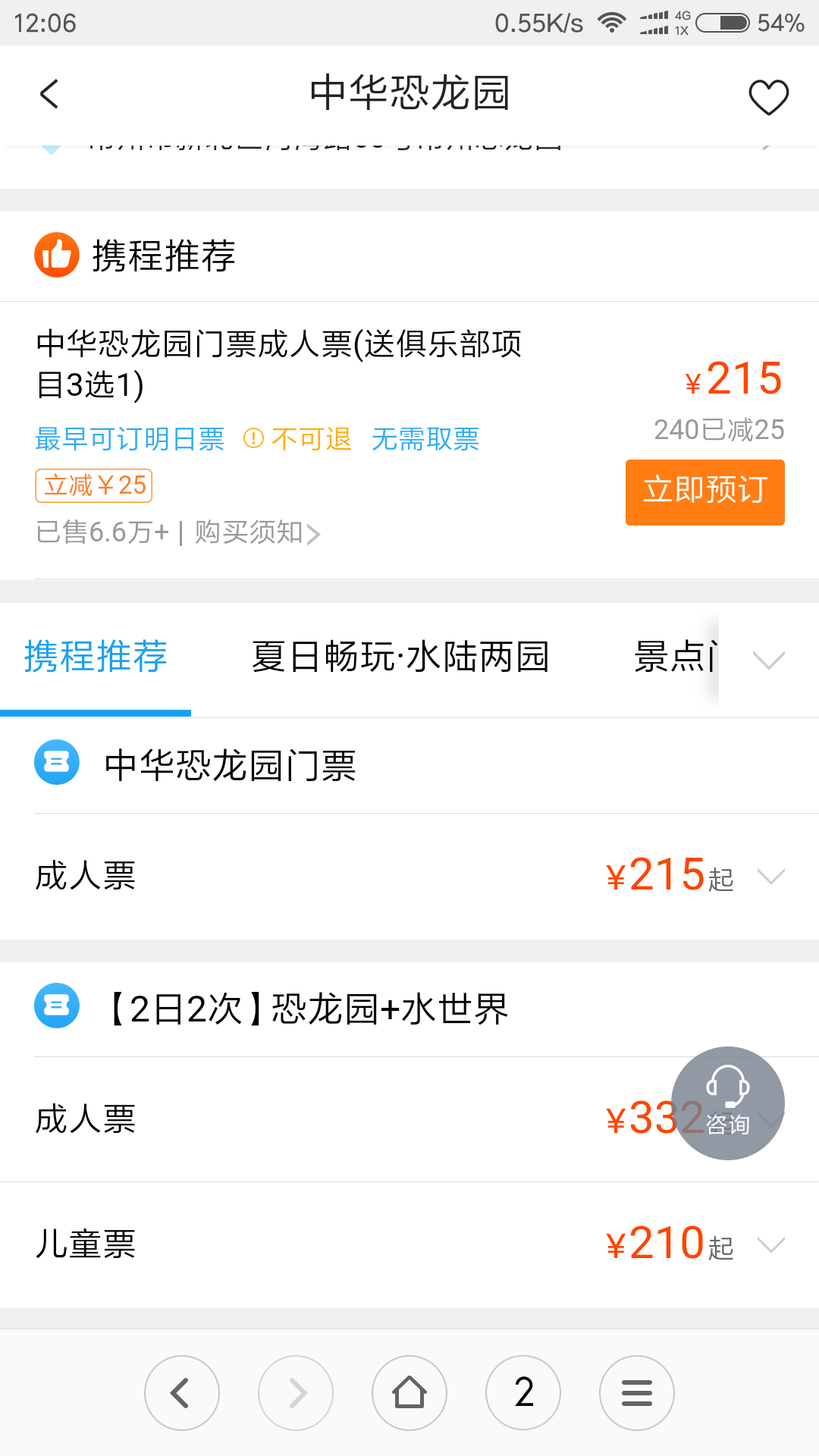This screenshot has height=1456, width=819.
Task: Switch to the 携程推荐 tab
Action: tap(96, 657)
